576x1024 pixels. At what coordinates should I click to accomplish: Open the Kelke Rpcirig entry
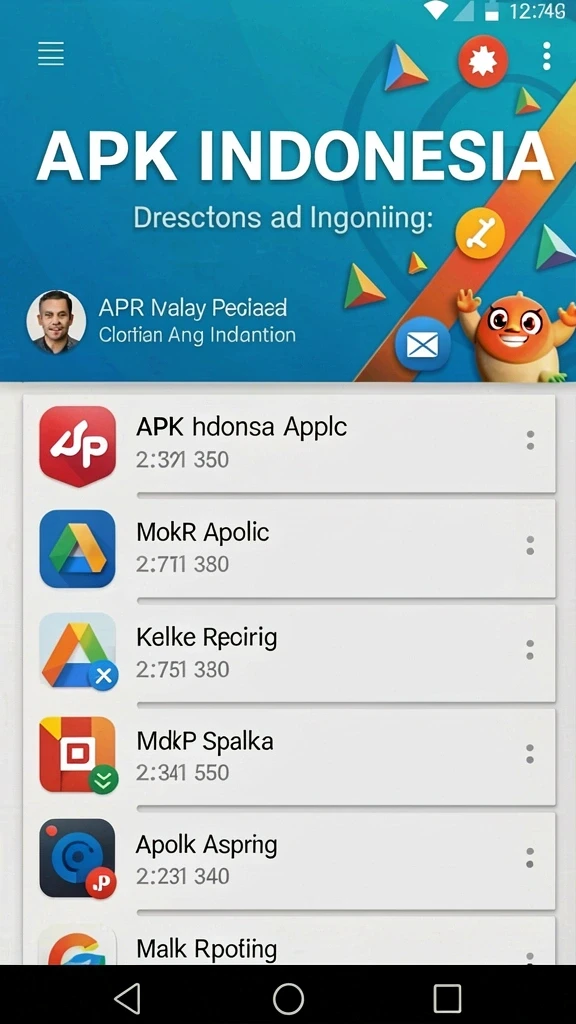click(289, 653)
